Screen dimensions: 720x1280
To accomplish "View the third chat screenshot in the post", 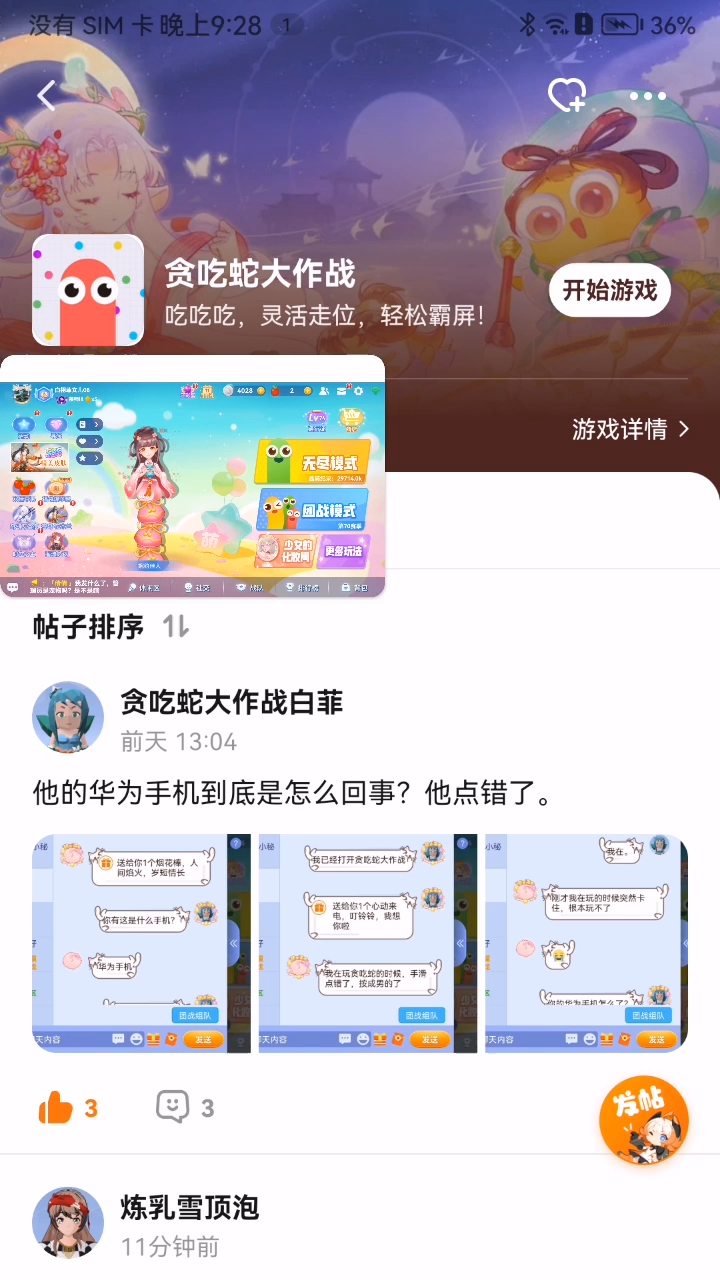I will coord(587,943).
